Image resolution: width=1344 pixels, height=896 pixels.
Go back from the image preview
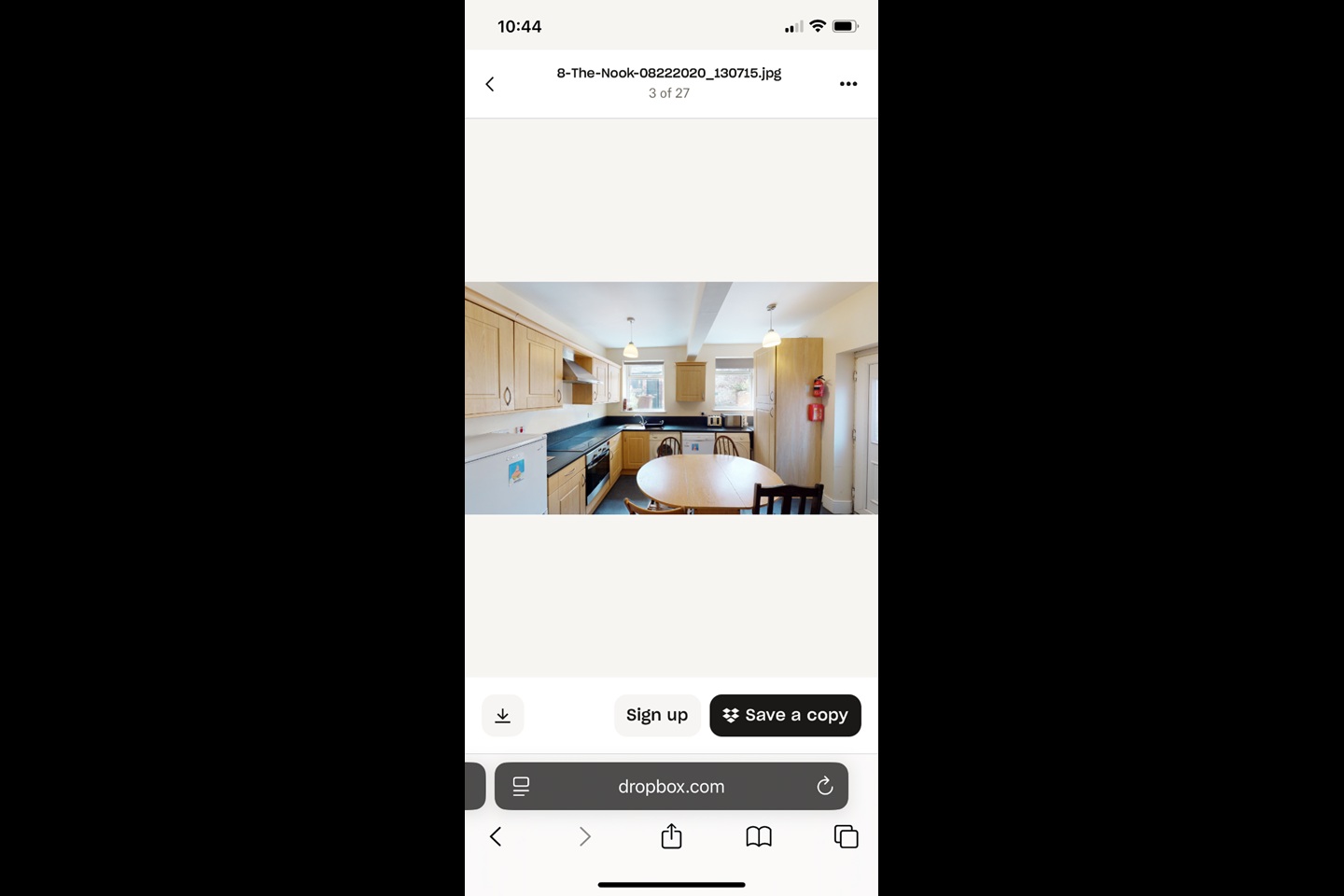[490, 84]
